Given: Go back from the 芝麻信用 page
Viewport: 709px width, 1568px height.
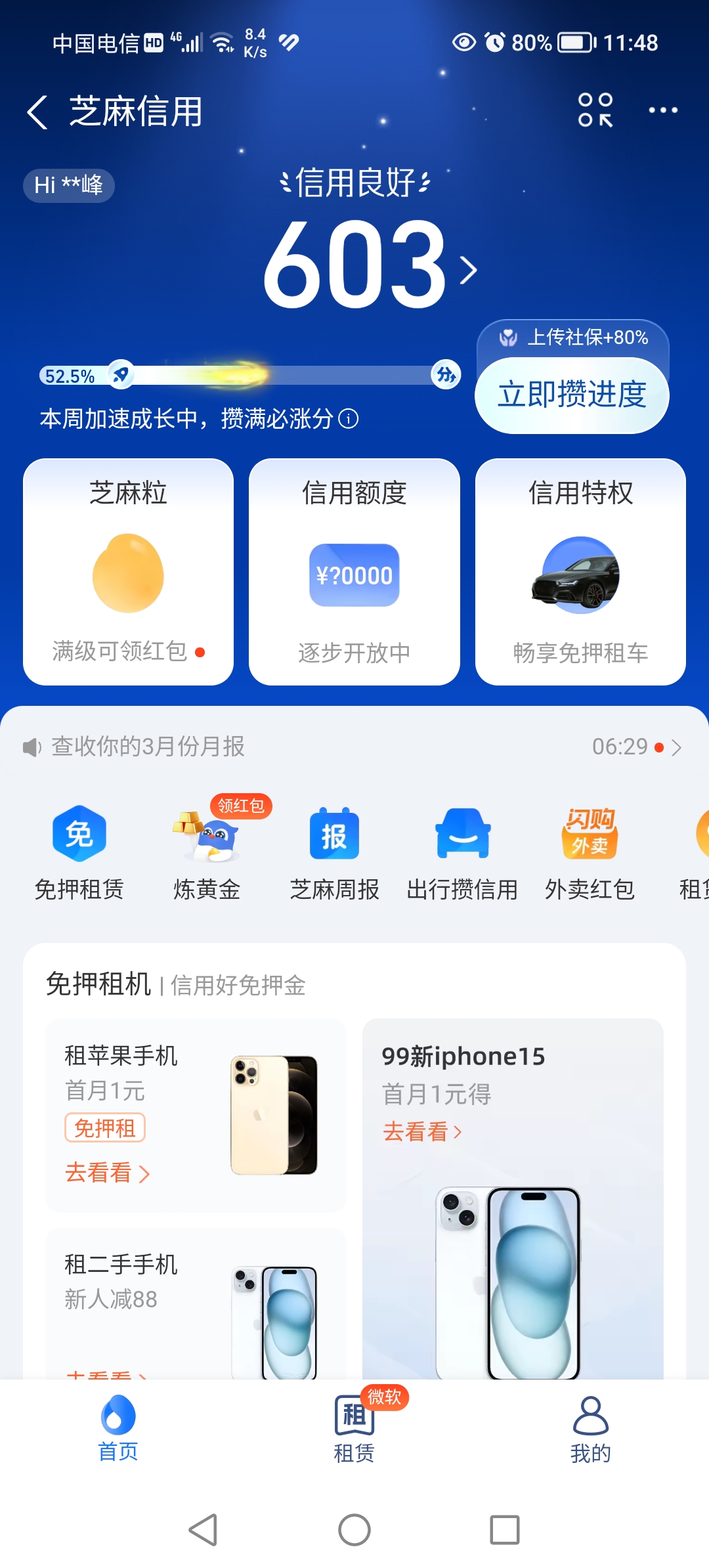Looking at the screenshot, I should (x=38, y=112).
